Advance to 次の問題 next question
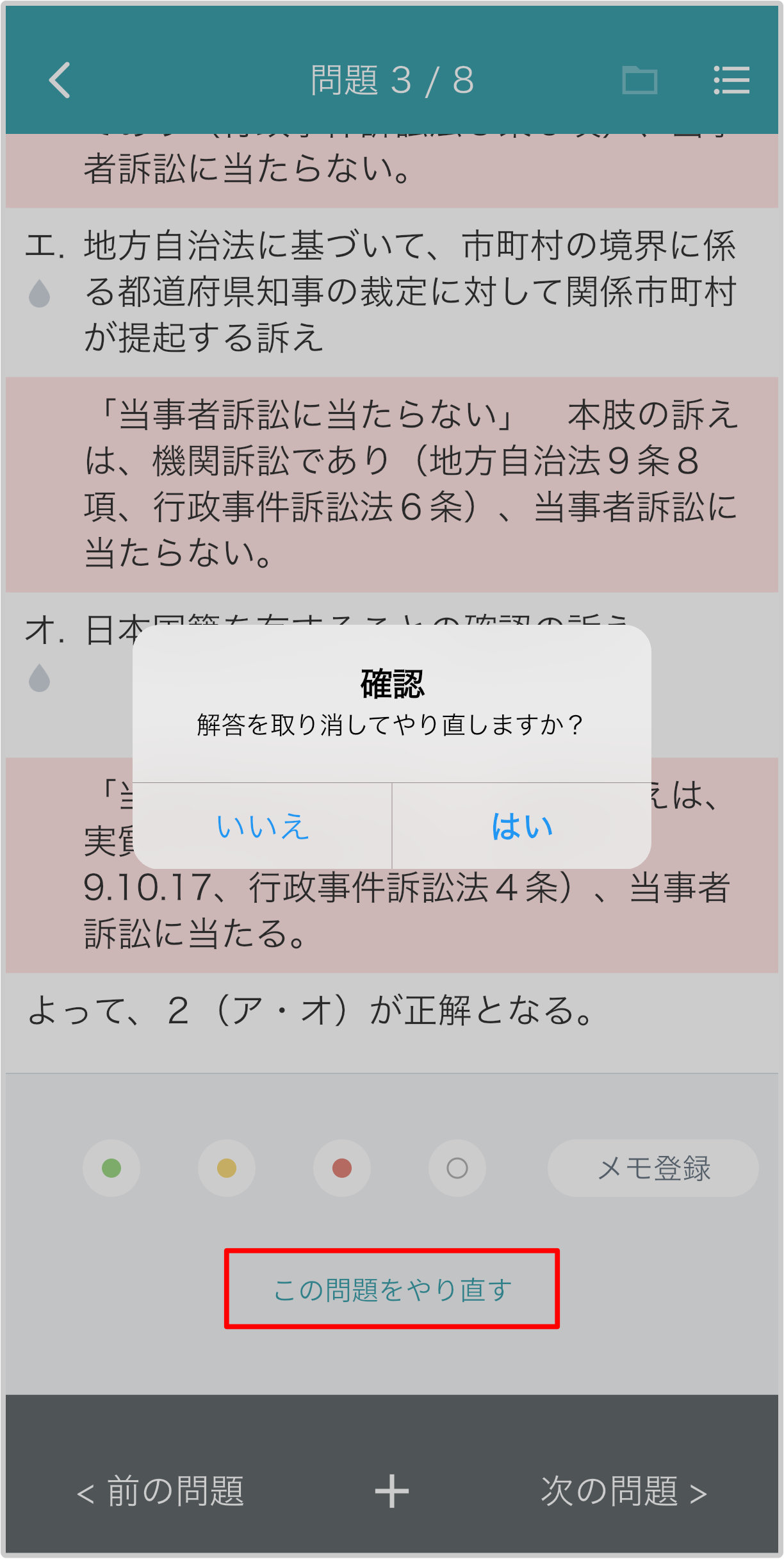The image size is (784, 1559). click(623, 1491)
